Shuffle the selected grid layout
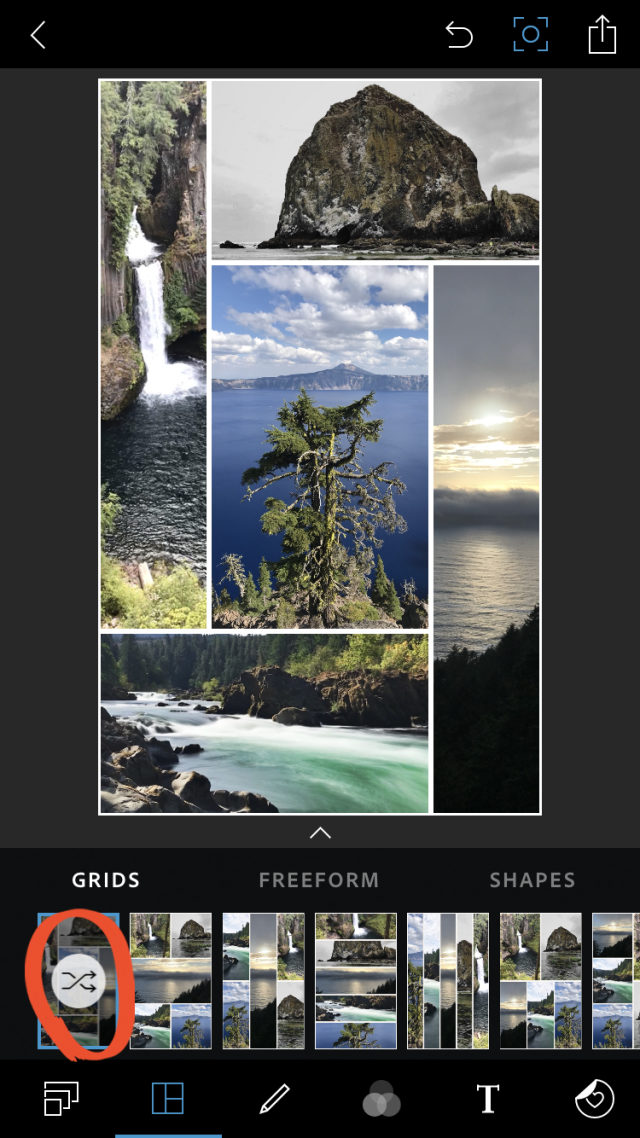Image resolution: width=640 pixels, height=1138 pixels. coord(78,981)
